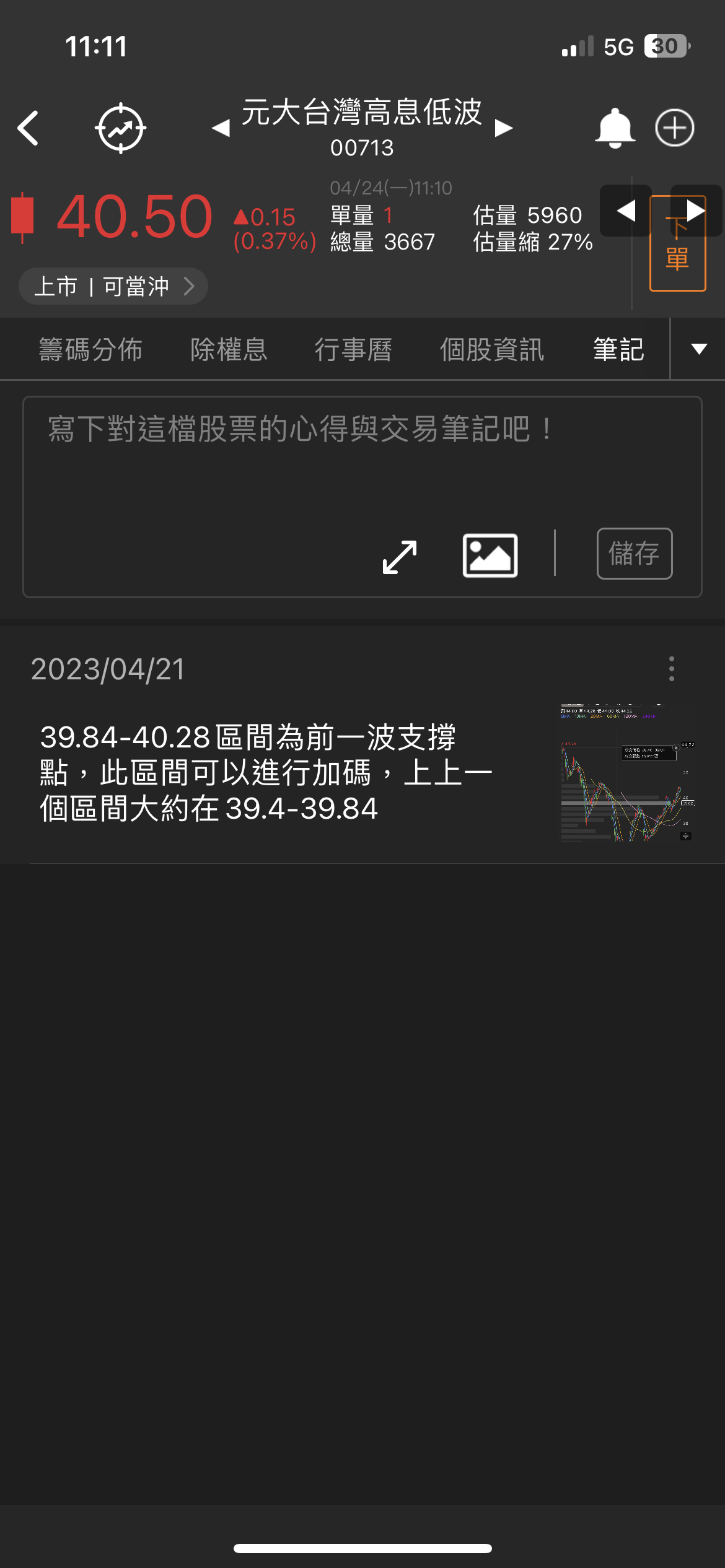This screenshot has width=725, height=1568.
Task: View the 個股資訊 tab
Action: coord(493,350)
